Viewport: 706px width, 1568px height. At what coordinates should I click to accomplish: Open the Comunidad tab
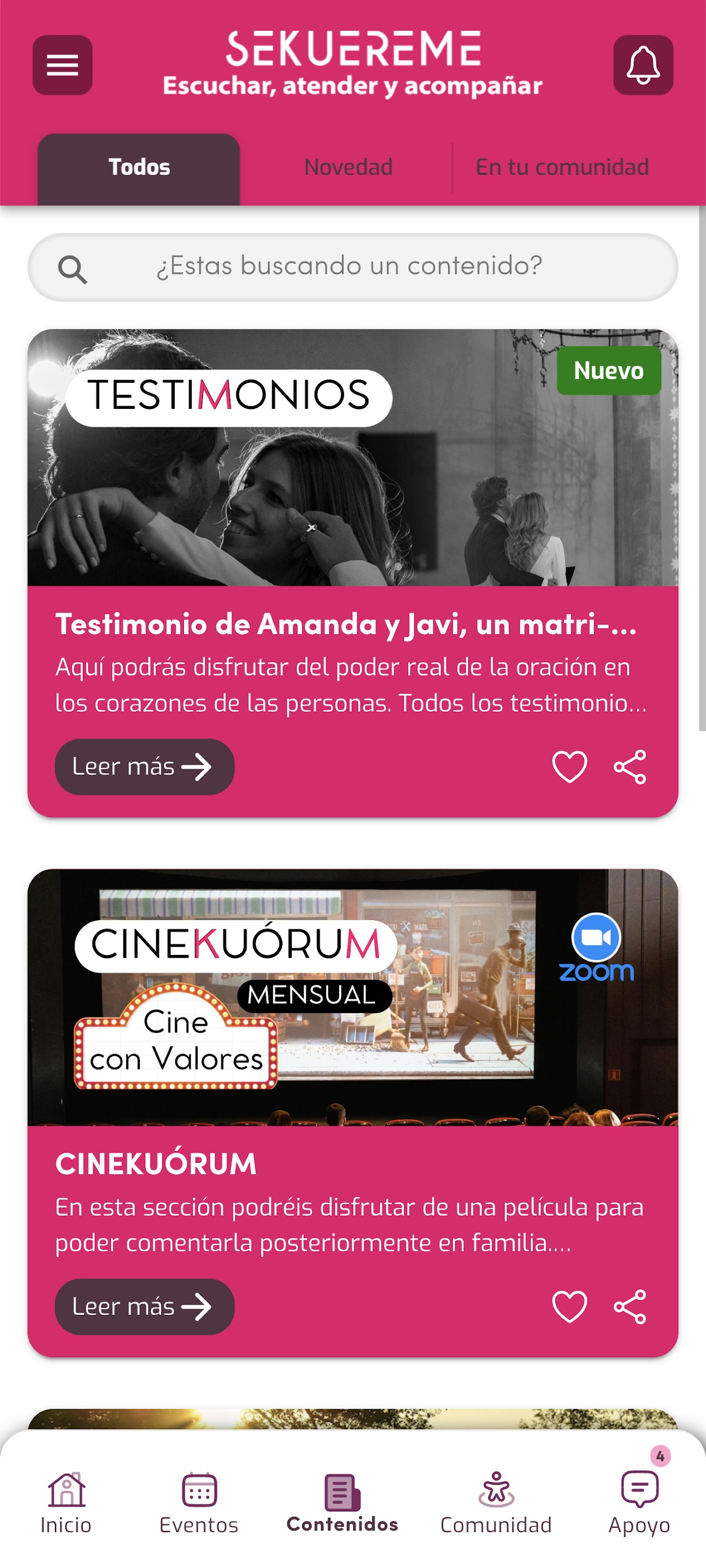coord(496,1502)
